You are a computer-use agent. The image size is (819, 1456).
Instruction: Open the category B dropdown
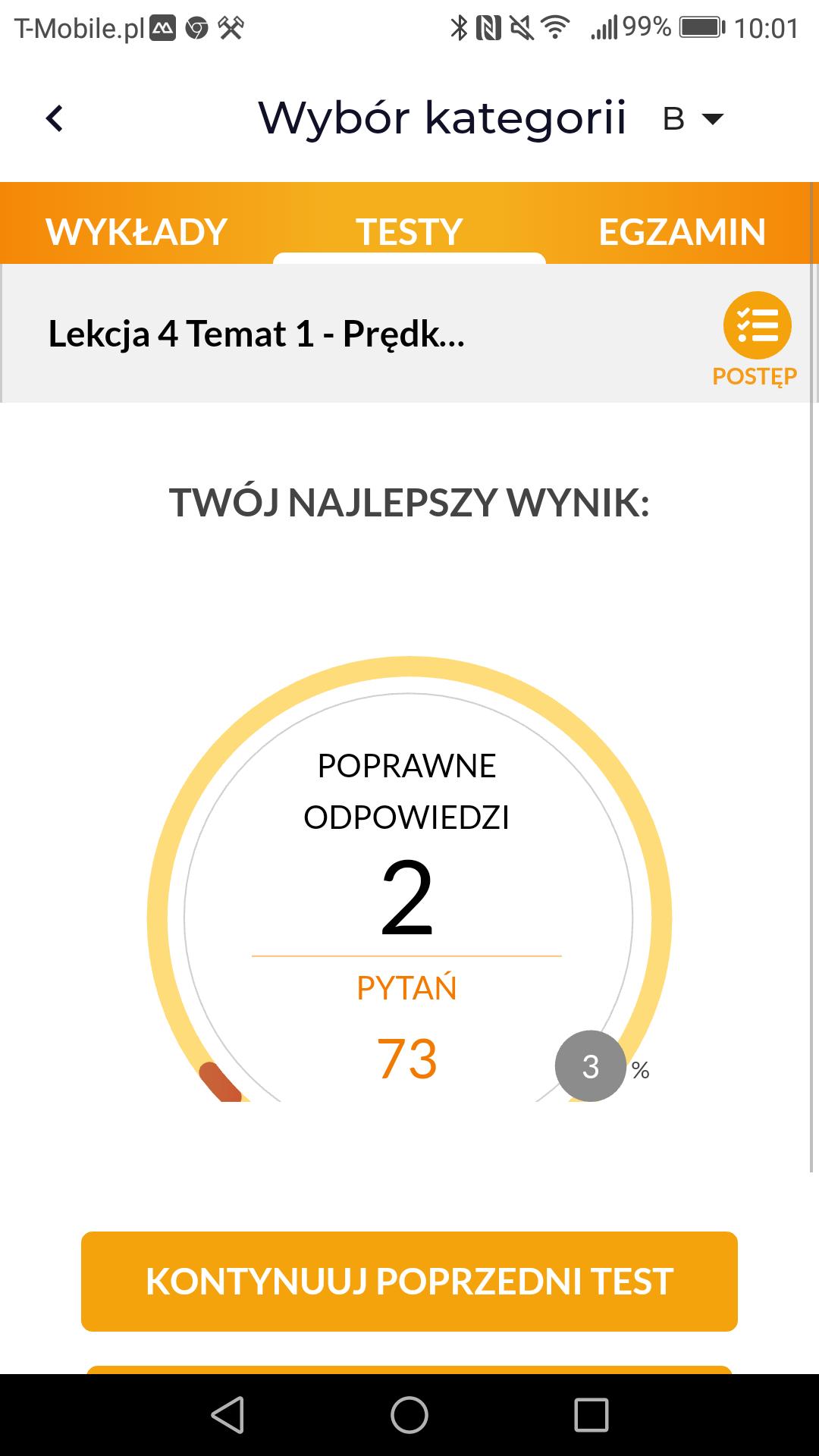pyautogui.click(x=693, y=119)
